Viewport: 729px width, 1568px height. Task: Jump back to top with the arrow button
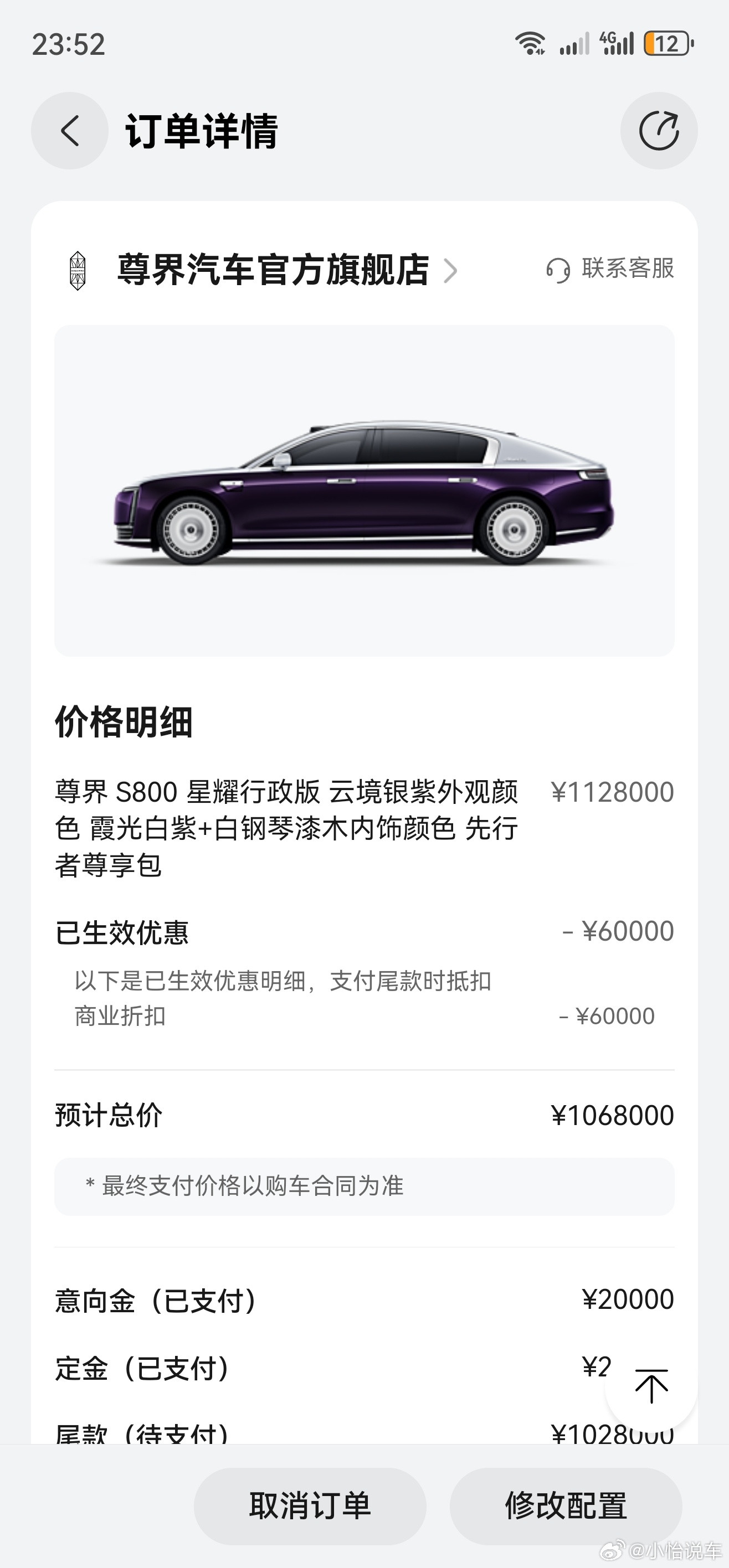(651, 1386)
